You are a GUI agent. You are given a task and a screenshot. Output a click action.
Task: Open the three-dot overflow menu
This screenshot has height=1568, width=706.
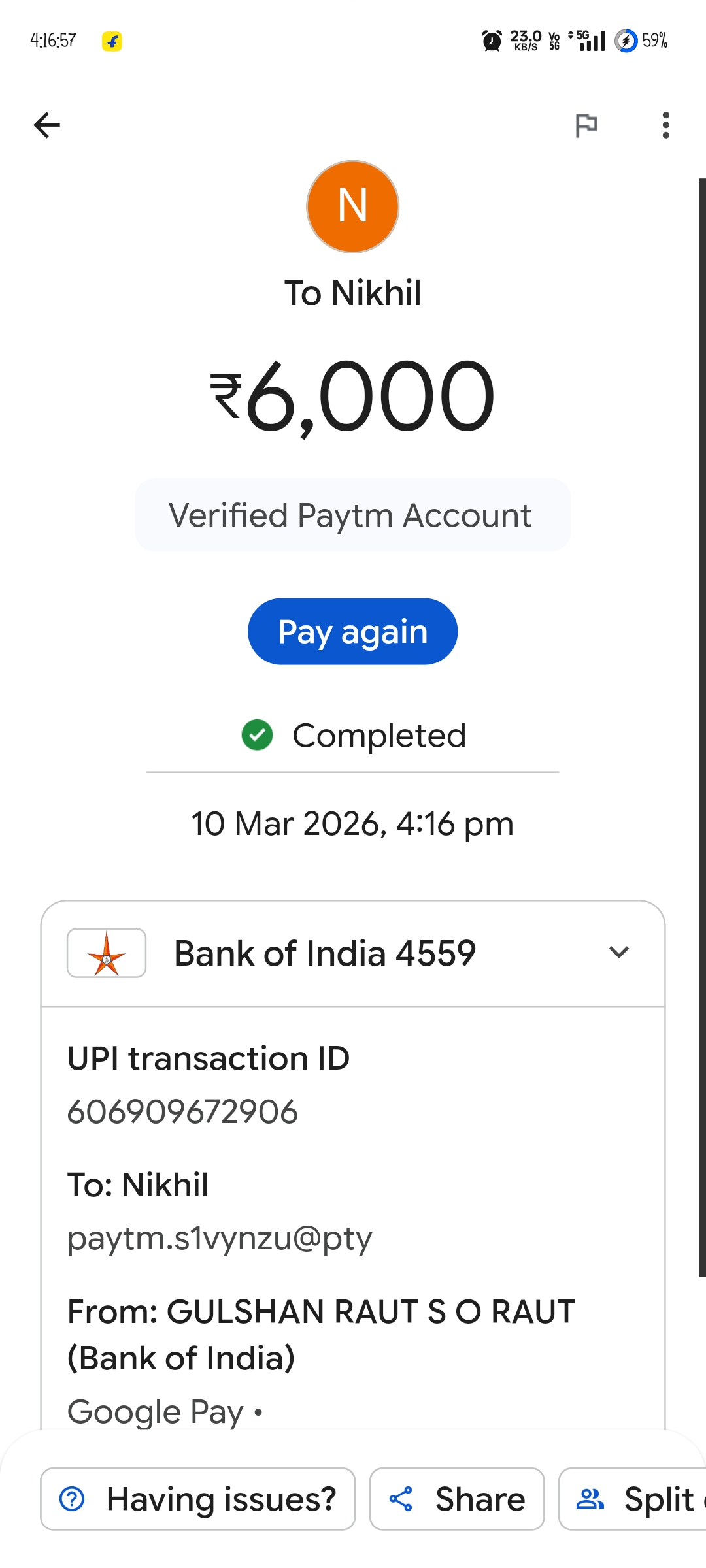665,125
